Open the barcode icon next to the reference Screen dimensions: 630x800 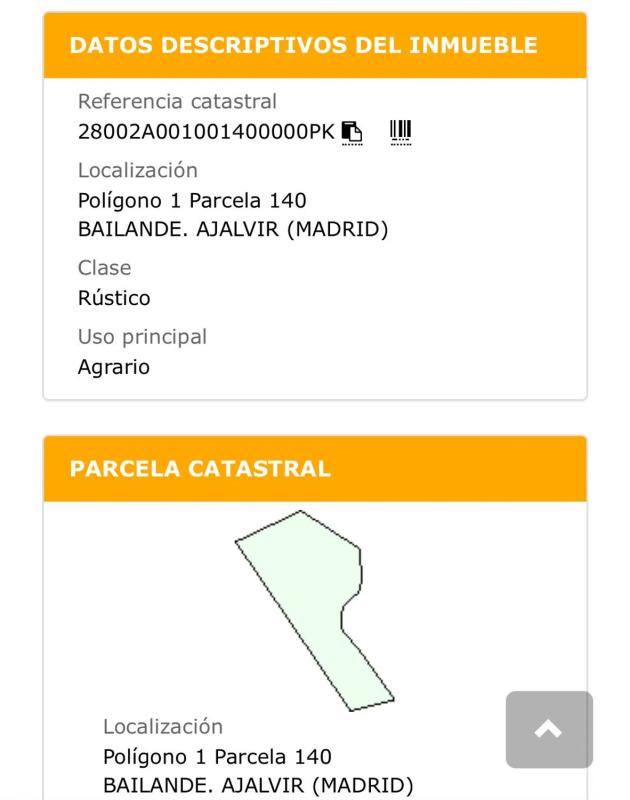401,131
